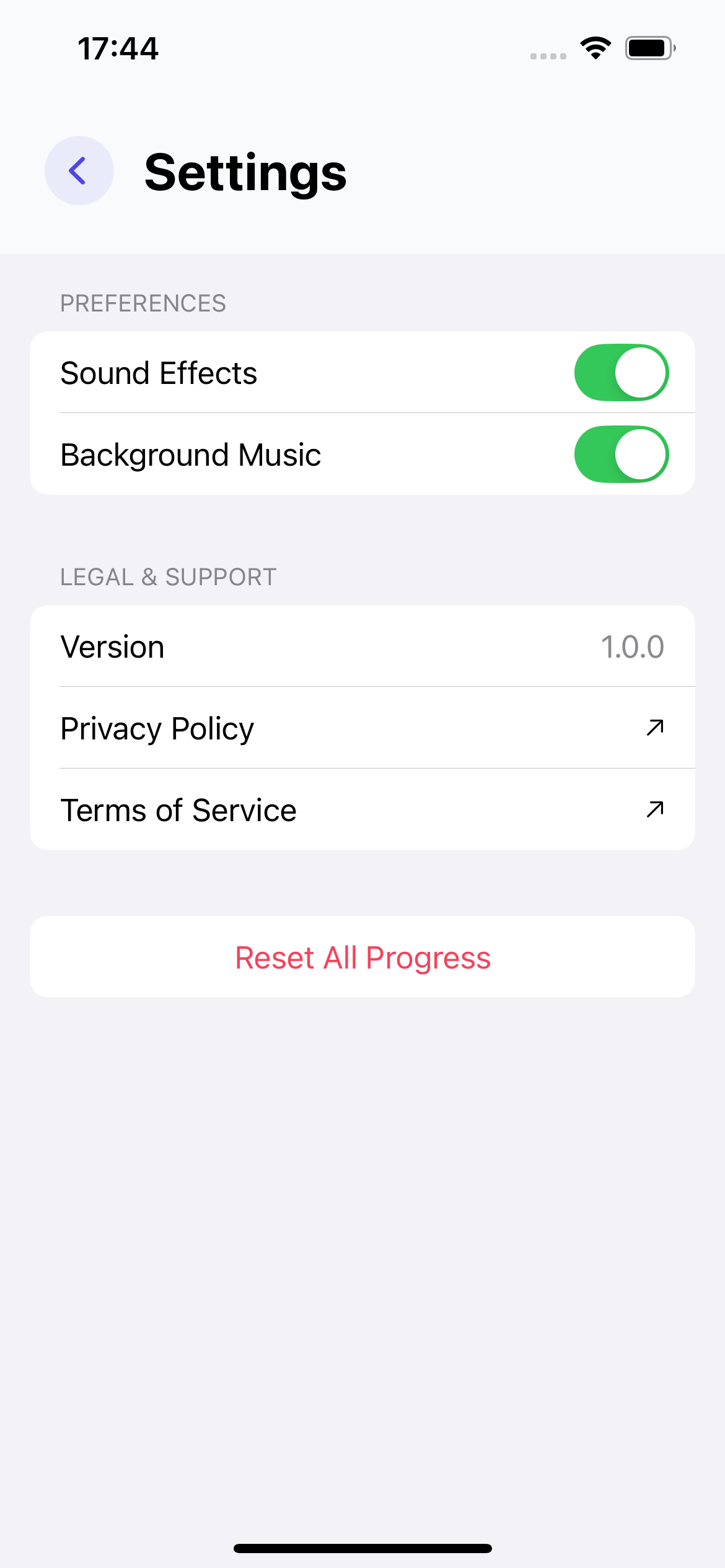The image size is (725, 1568).
Task: Open the Terms of Service
Action: pyautogui.click(x=362, y=810)
